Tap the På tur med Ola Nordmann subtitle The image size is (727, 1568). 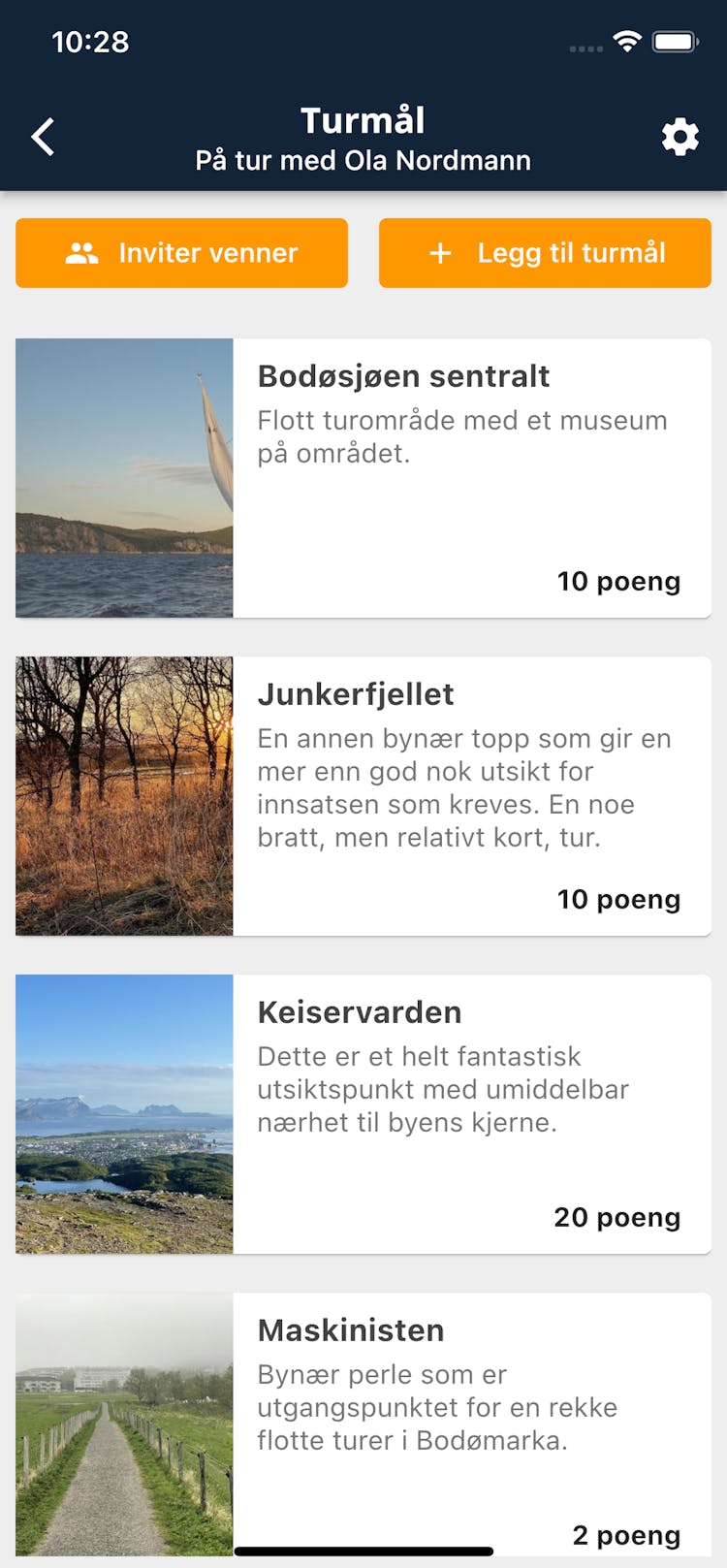click(x=363, y=161)
